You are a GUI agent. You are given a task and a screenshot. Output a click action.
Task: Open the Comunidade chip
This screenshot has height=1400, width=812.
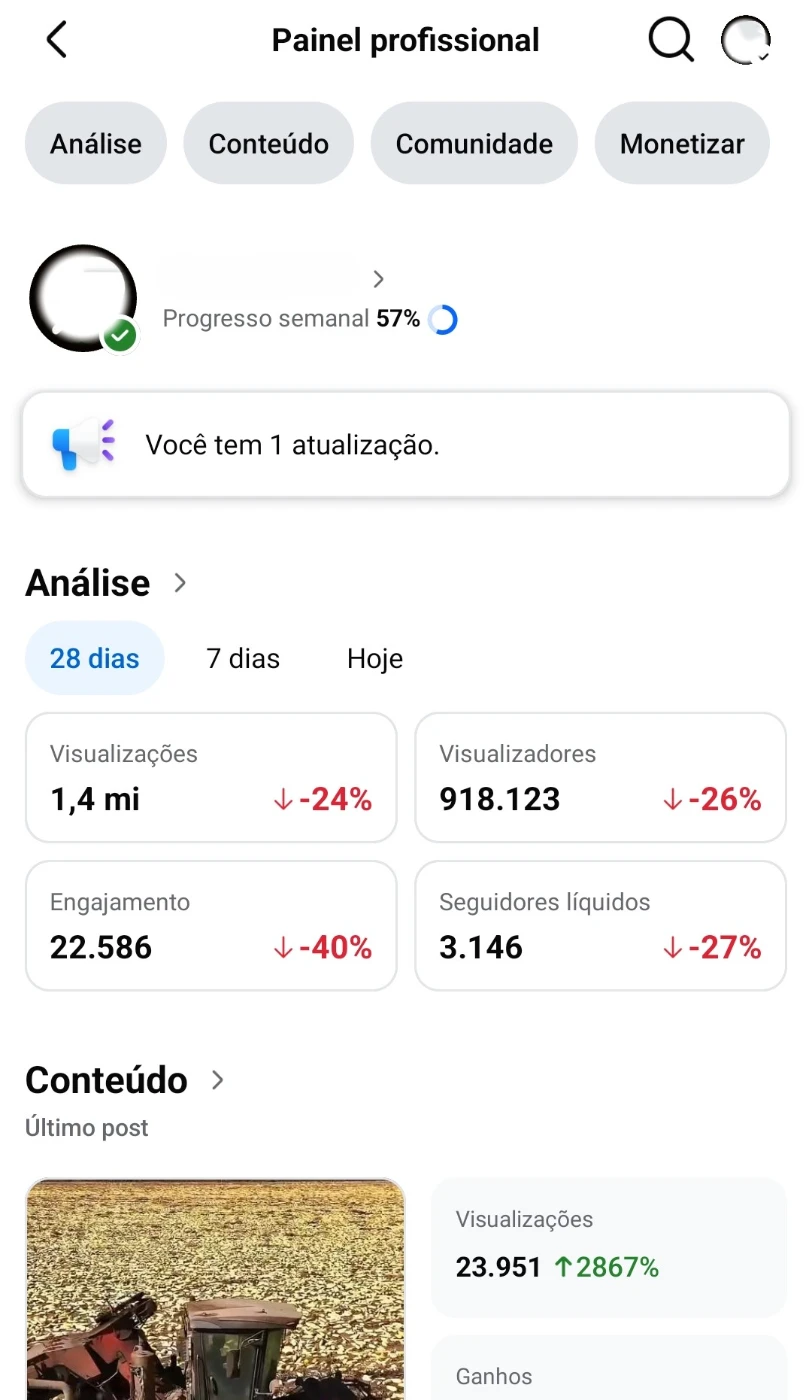point(474,144)
